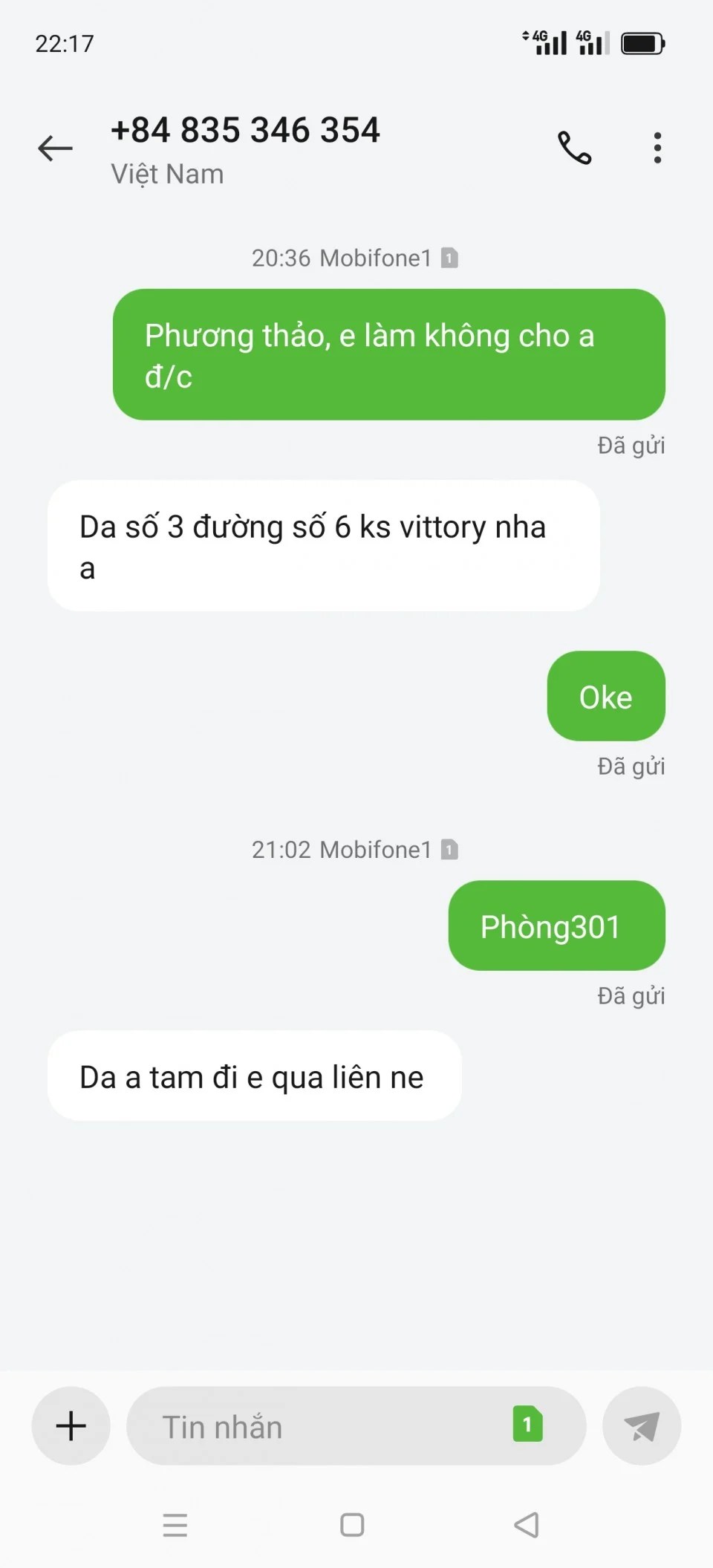Open the plus attachment button
The image size is (713, 1568).
(x=71, y=1425)
